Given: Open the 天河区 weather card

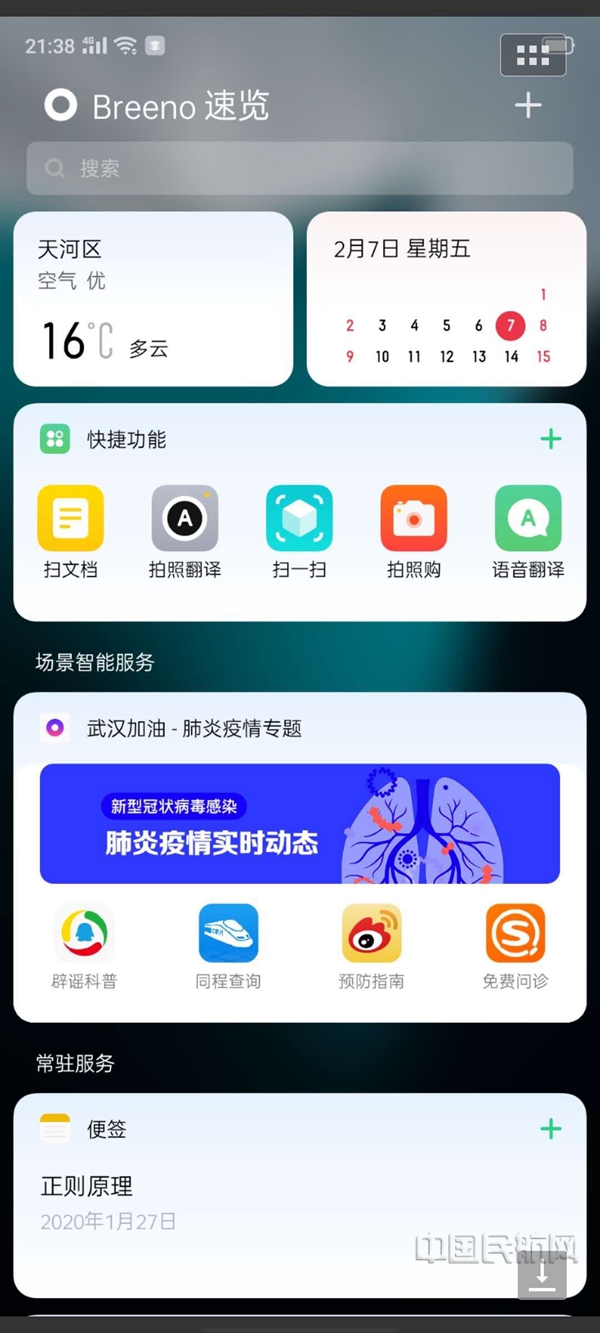Looking at the screenshot, I should click(x=153, y=299).
